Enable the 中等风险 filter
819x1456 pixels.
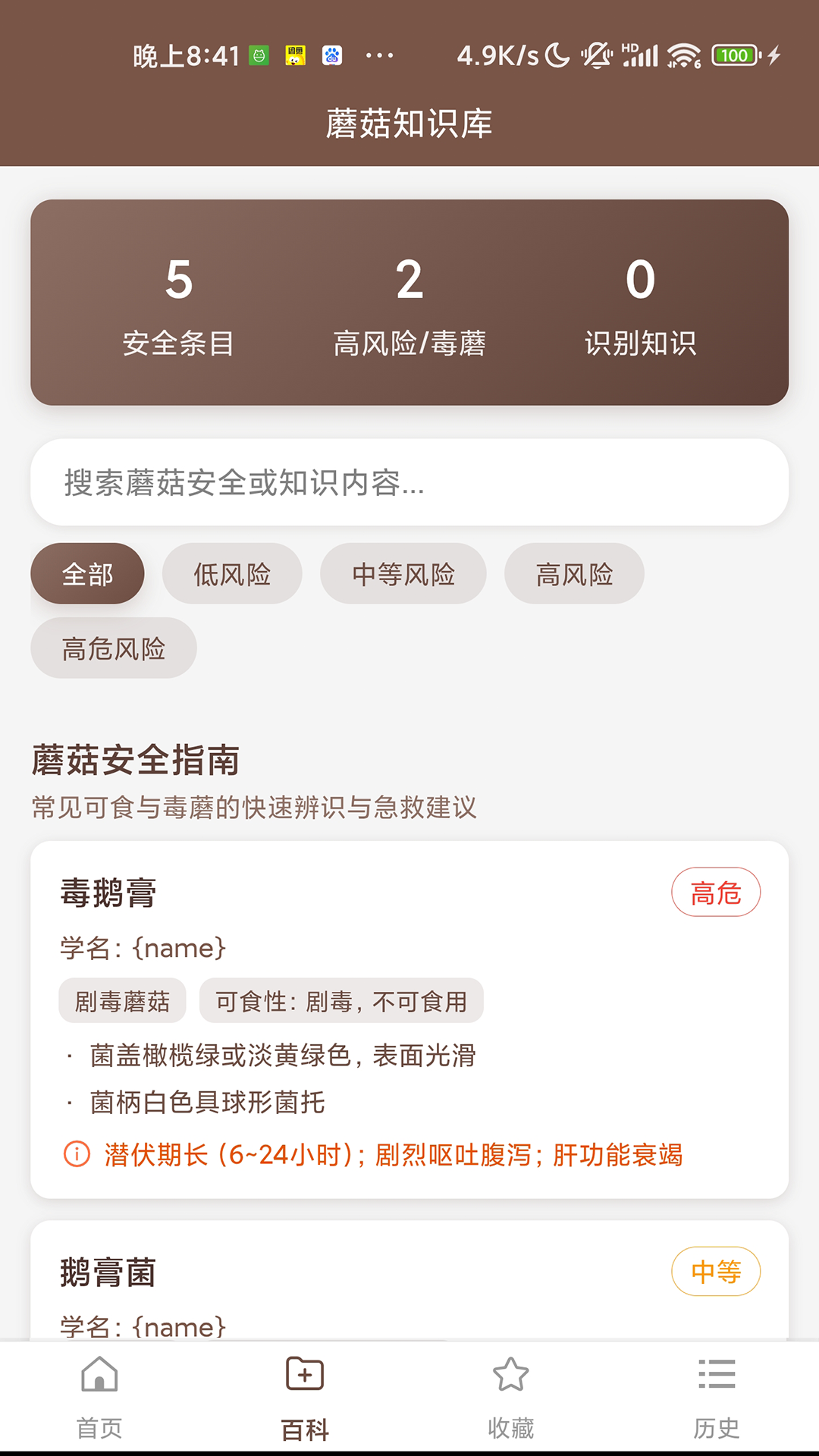point(403,574)
